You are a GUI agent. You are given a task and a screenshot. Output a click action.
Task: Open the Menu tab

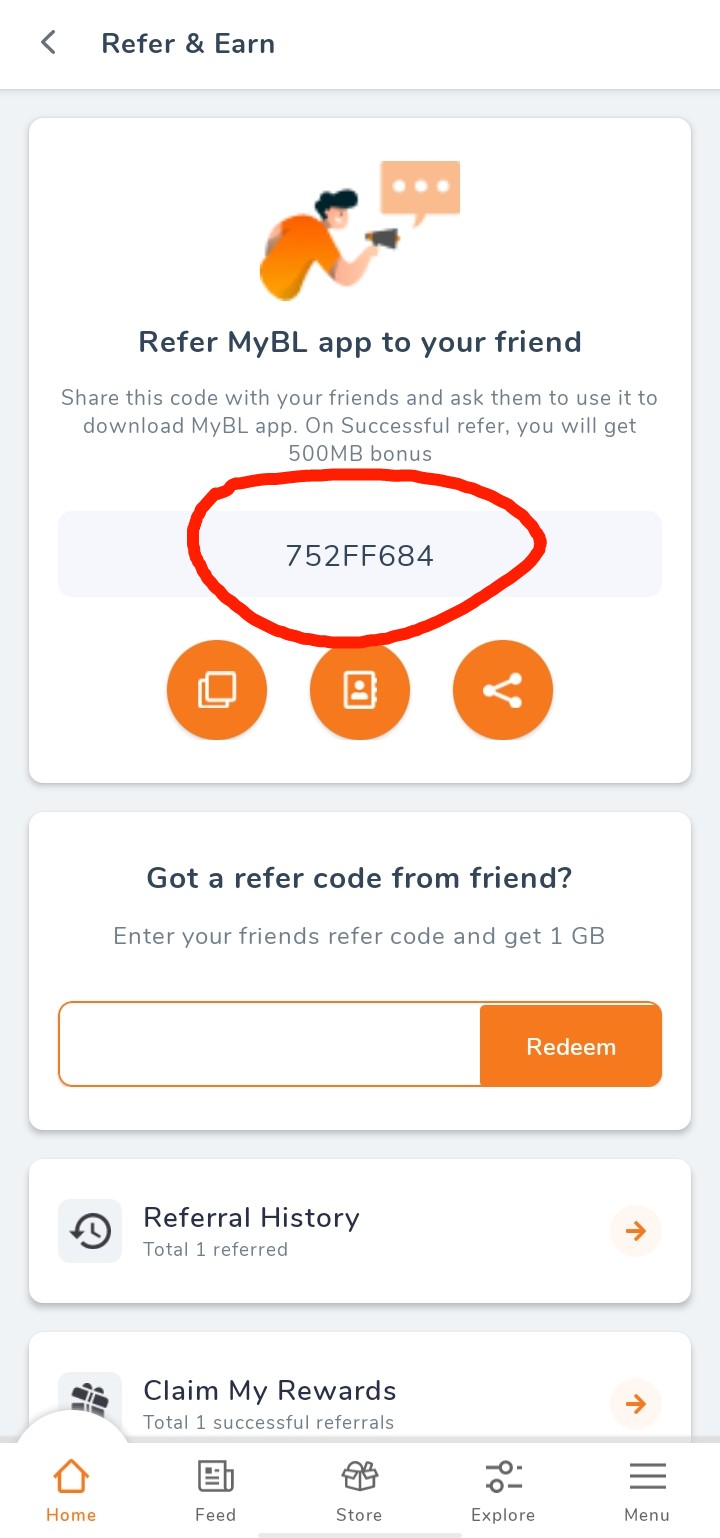coord(647,1490)
